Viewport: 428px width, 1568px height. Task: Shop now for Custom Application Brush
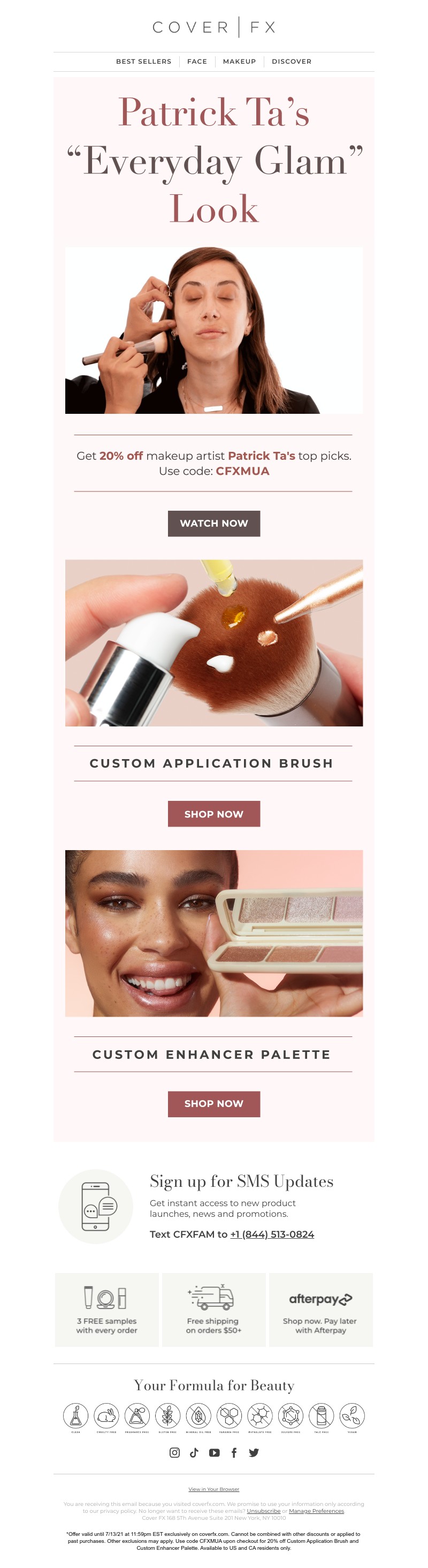(x=213, y=813)
